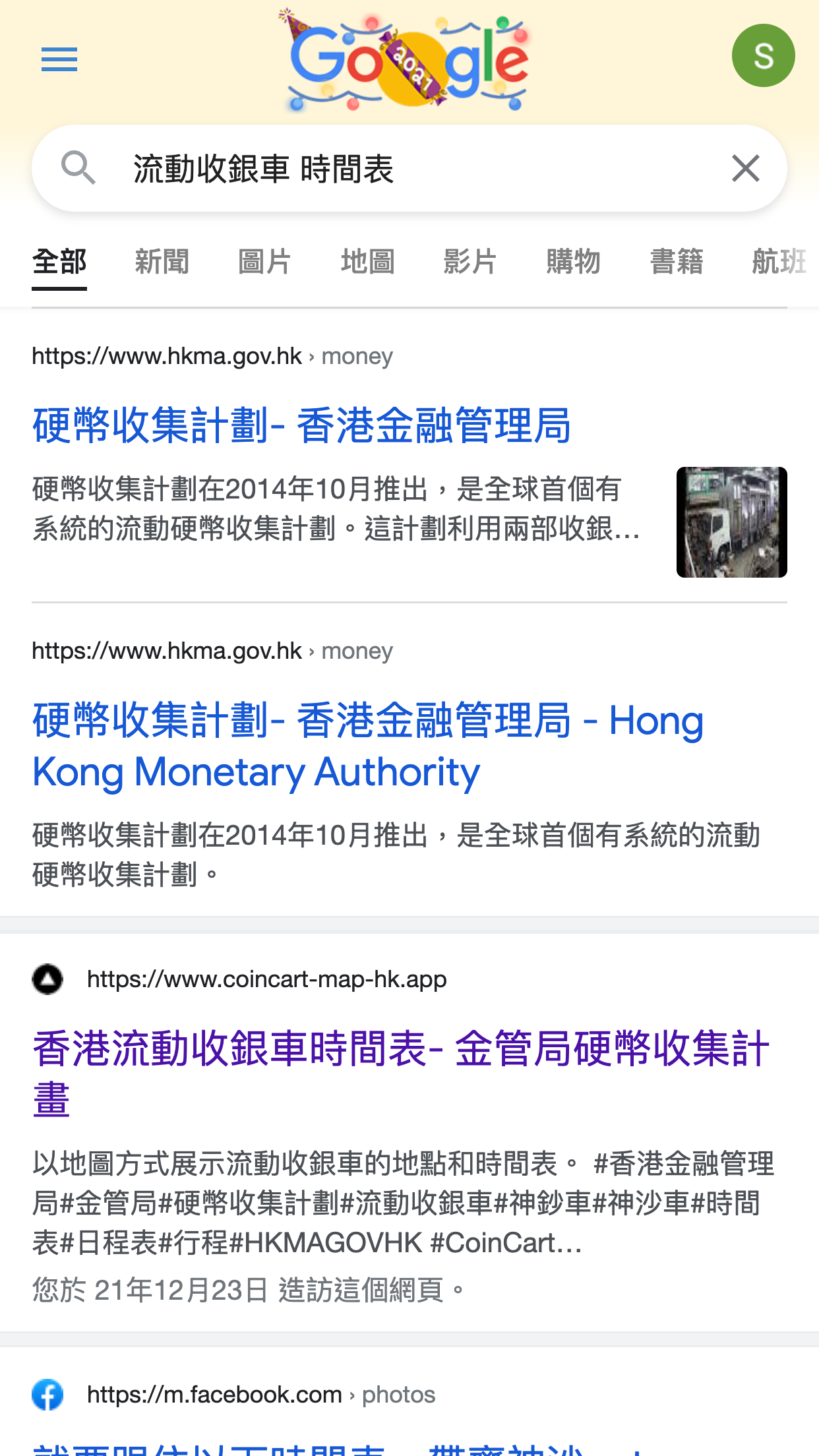Viewport: 819px width, 1456px height.
Task: Tap the magnifier search icon
Action: (78, 167)
